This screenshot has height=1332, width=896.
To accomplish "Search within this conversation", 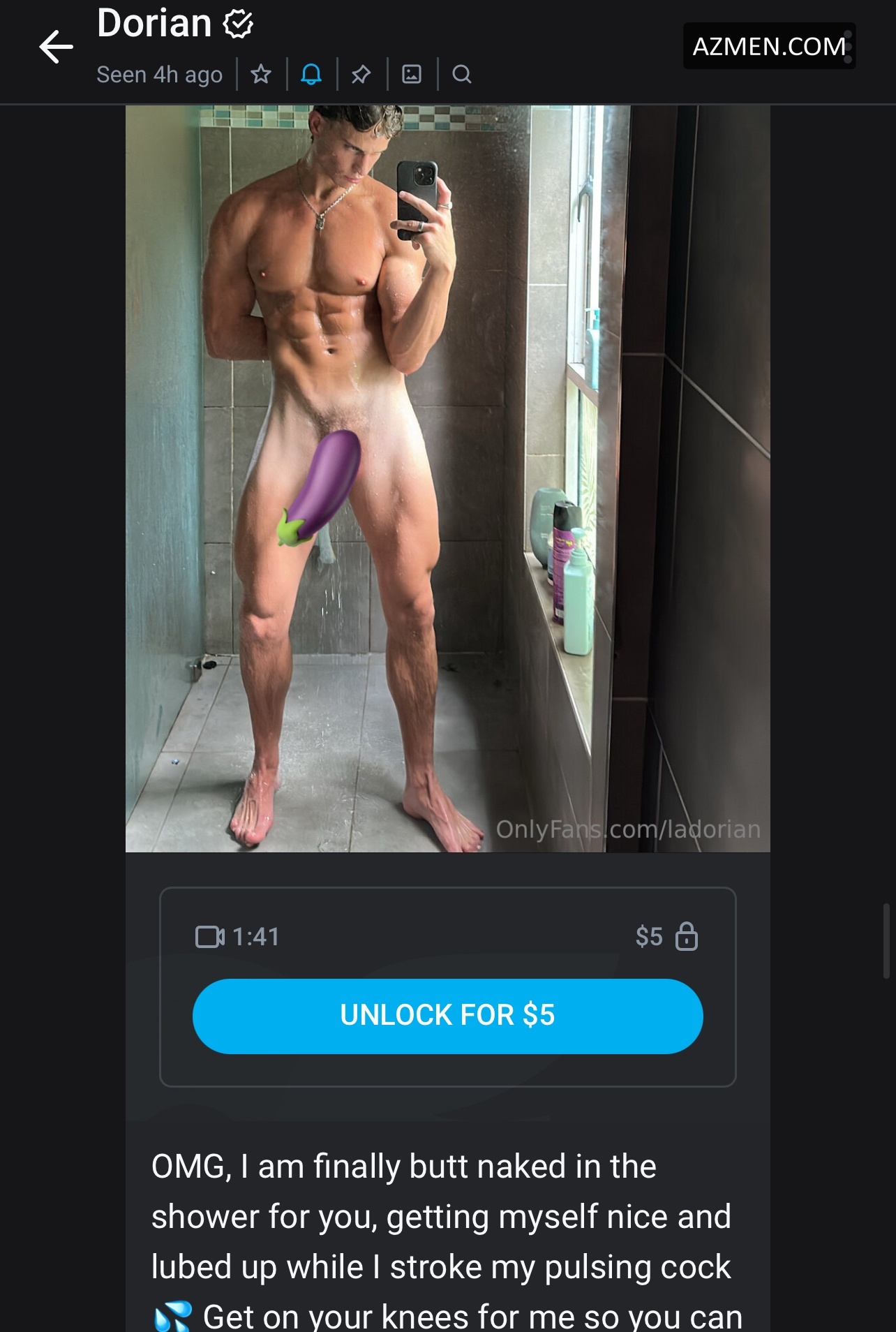I will 462,74.
